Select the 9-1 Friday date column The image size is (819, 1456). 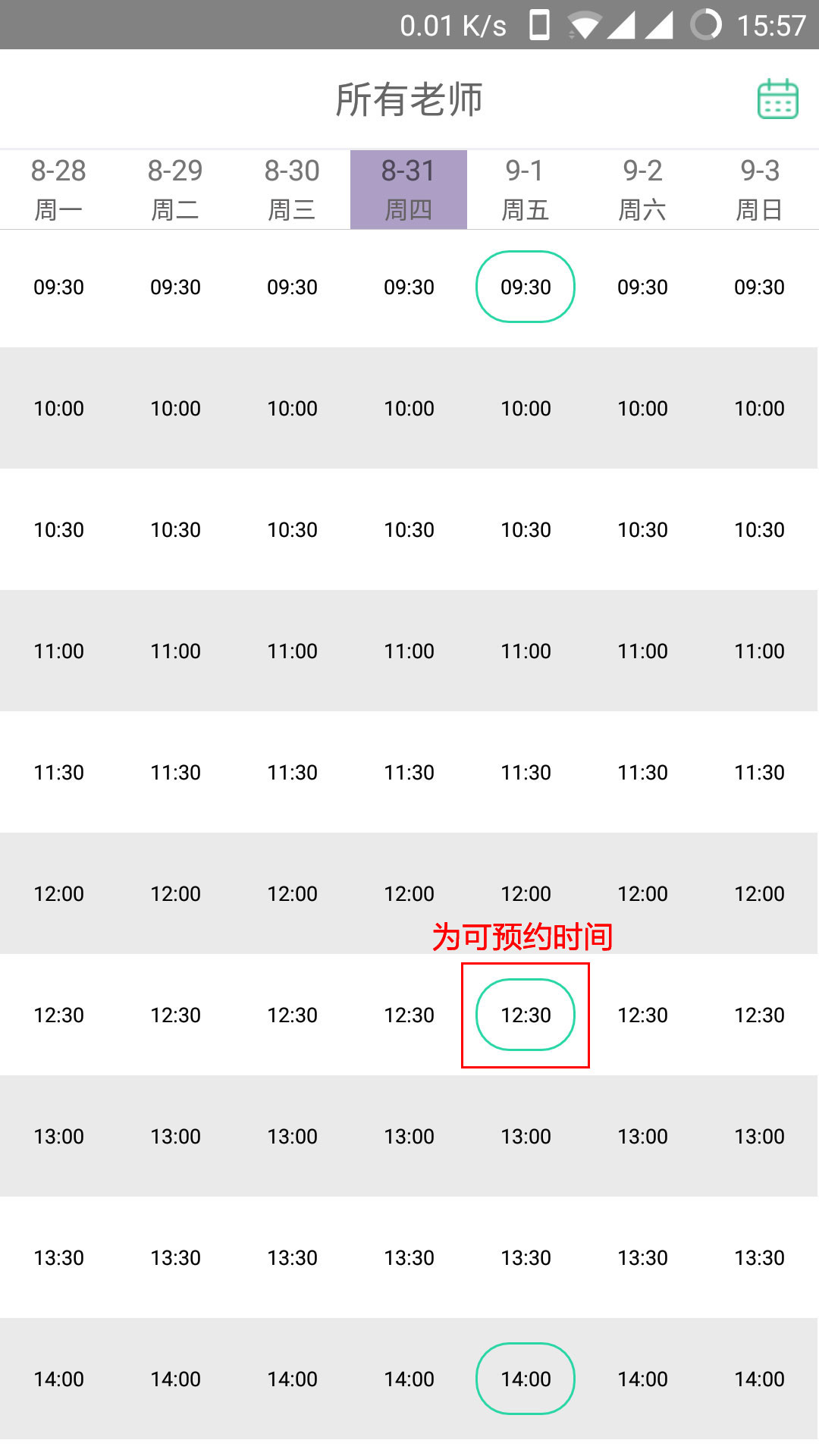(526, 190)
